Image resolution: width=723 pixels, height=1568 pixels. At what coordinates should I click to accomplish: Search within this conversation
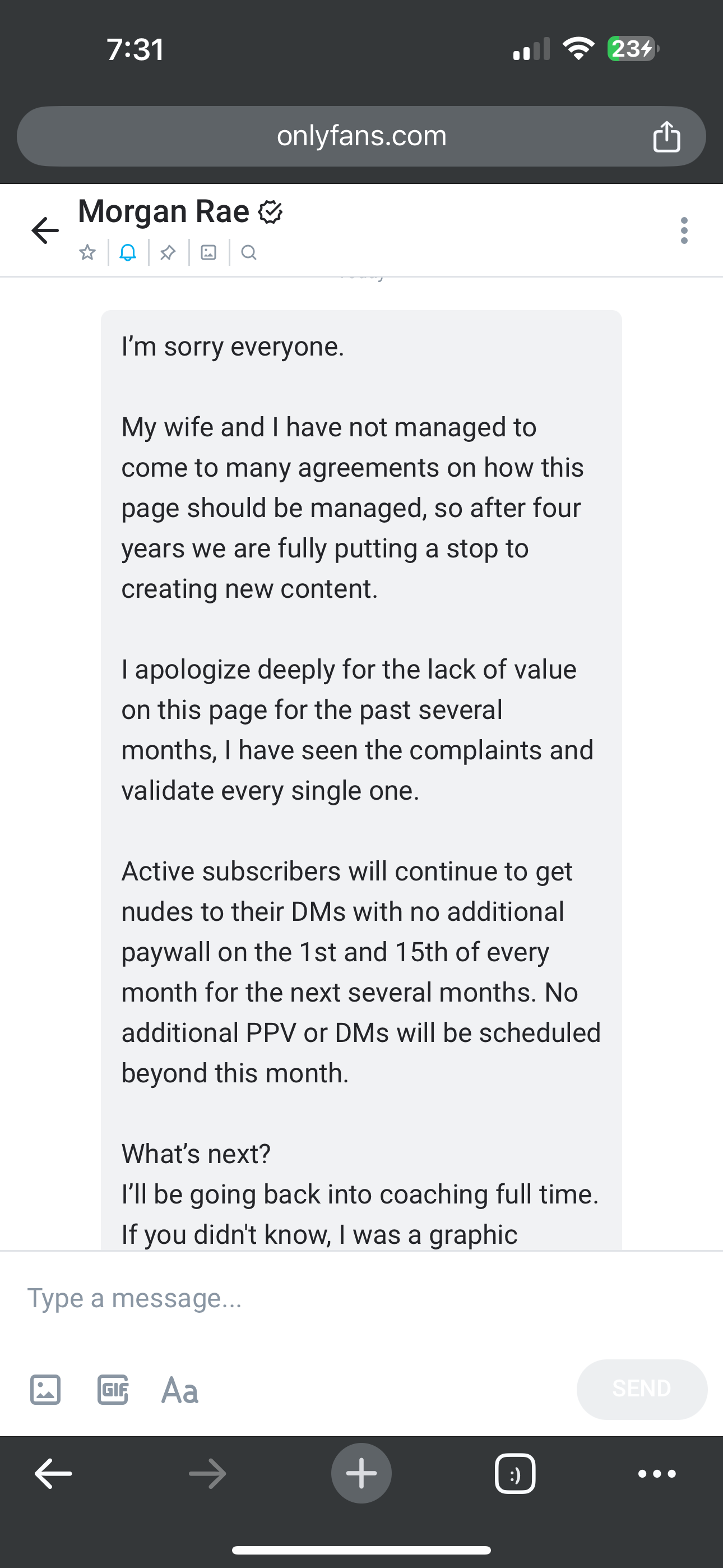point(249,252)
